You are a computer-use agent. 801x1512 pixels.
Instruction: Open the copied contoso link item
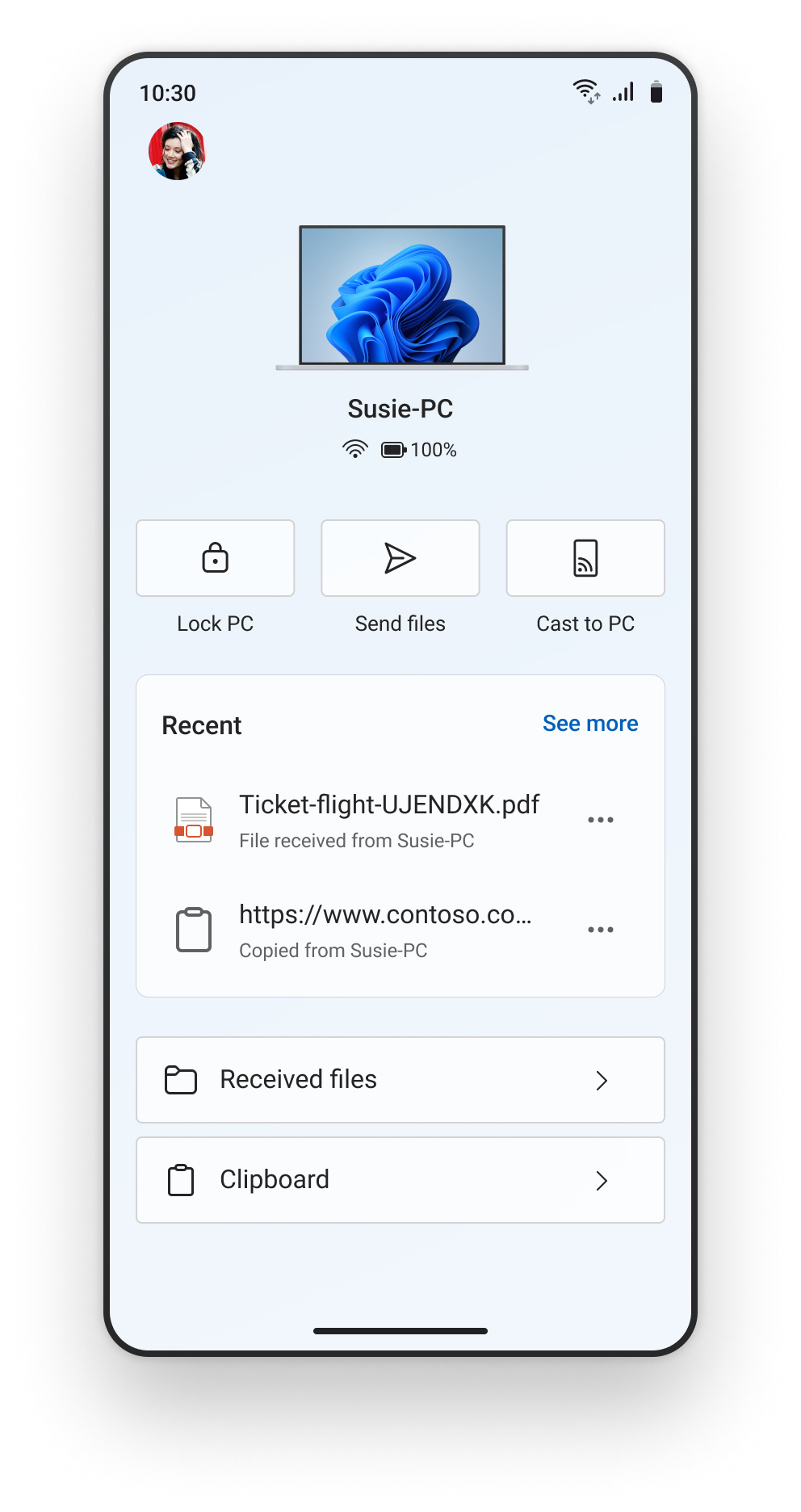point(384,930)
